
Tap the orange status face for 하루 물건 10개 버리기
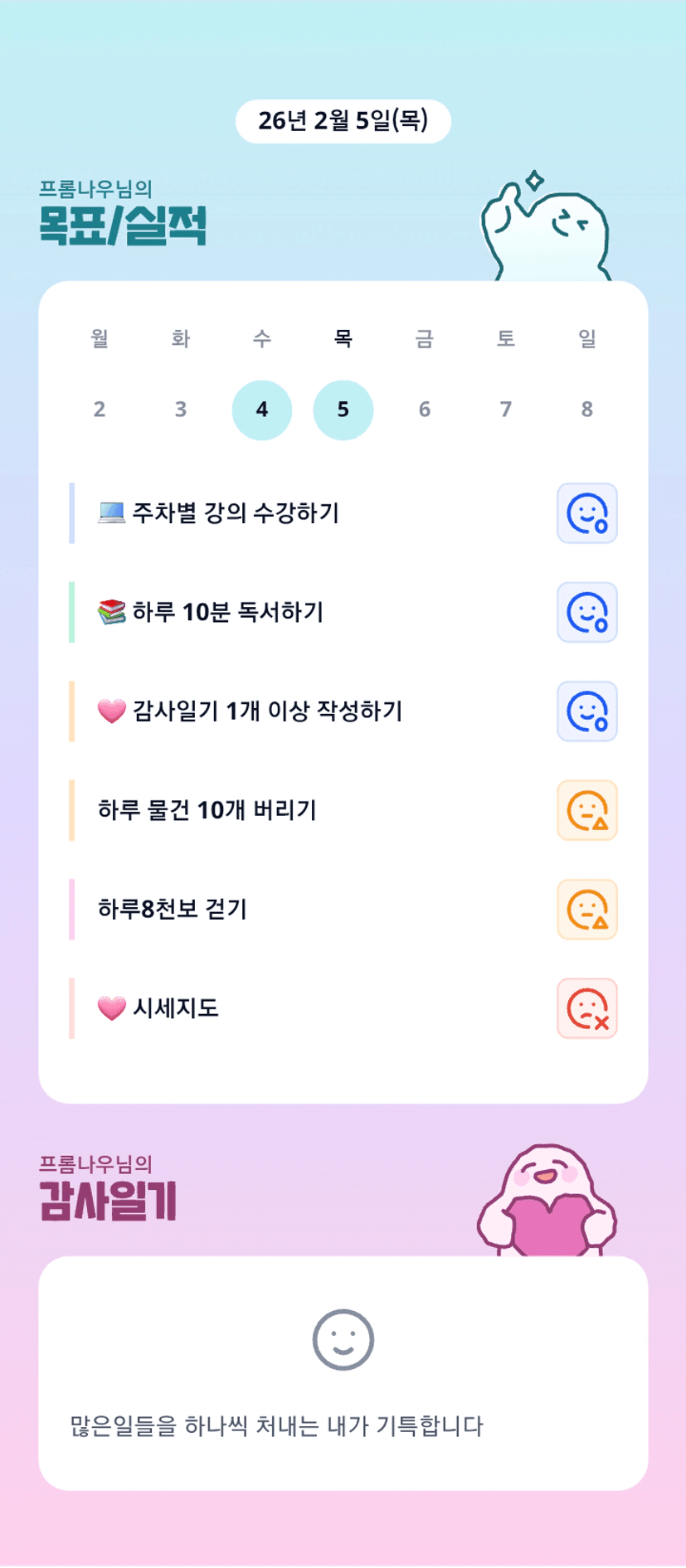pos(586,810)
